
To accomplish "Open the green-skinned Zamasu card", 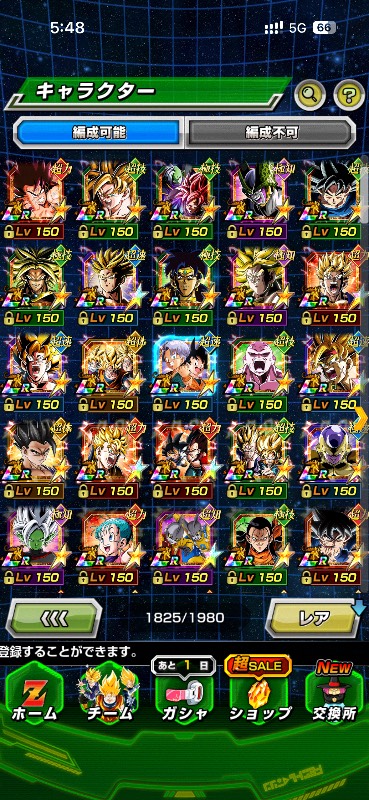I will point(34,546).
